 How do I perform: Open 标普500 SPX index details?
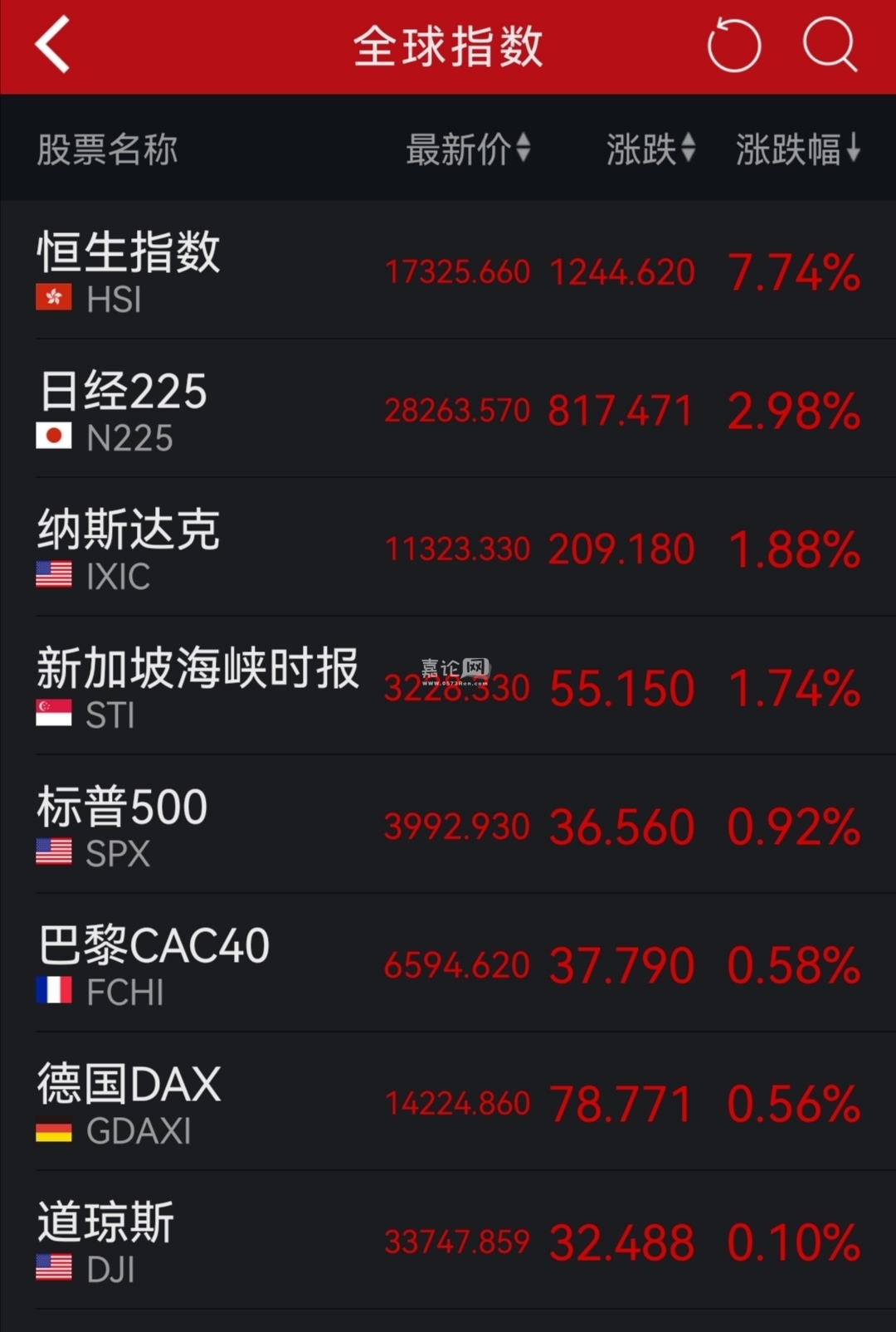tap(448, 825)
